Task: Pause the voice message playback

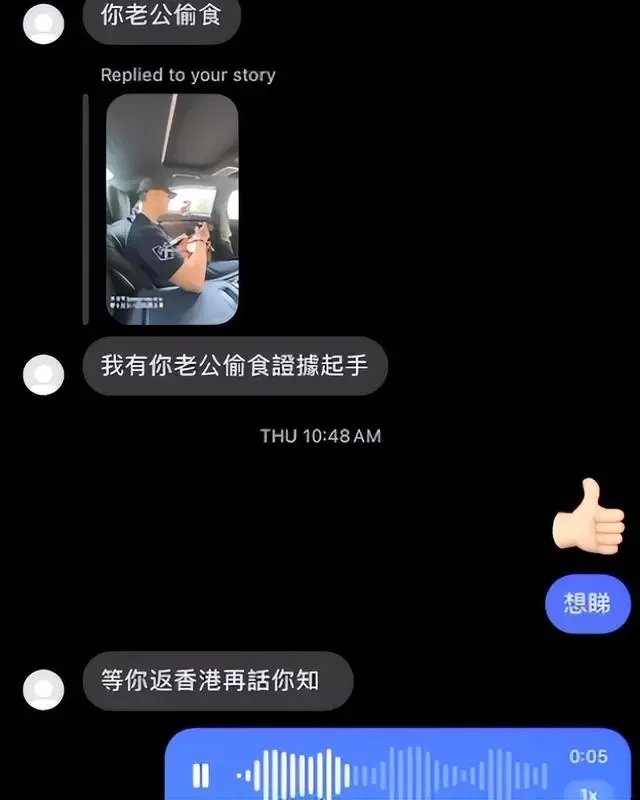Action: tap(201, 775)
